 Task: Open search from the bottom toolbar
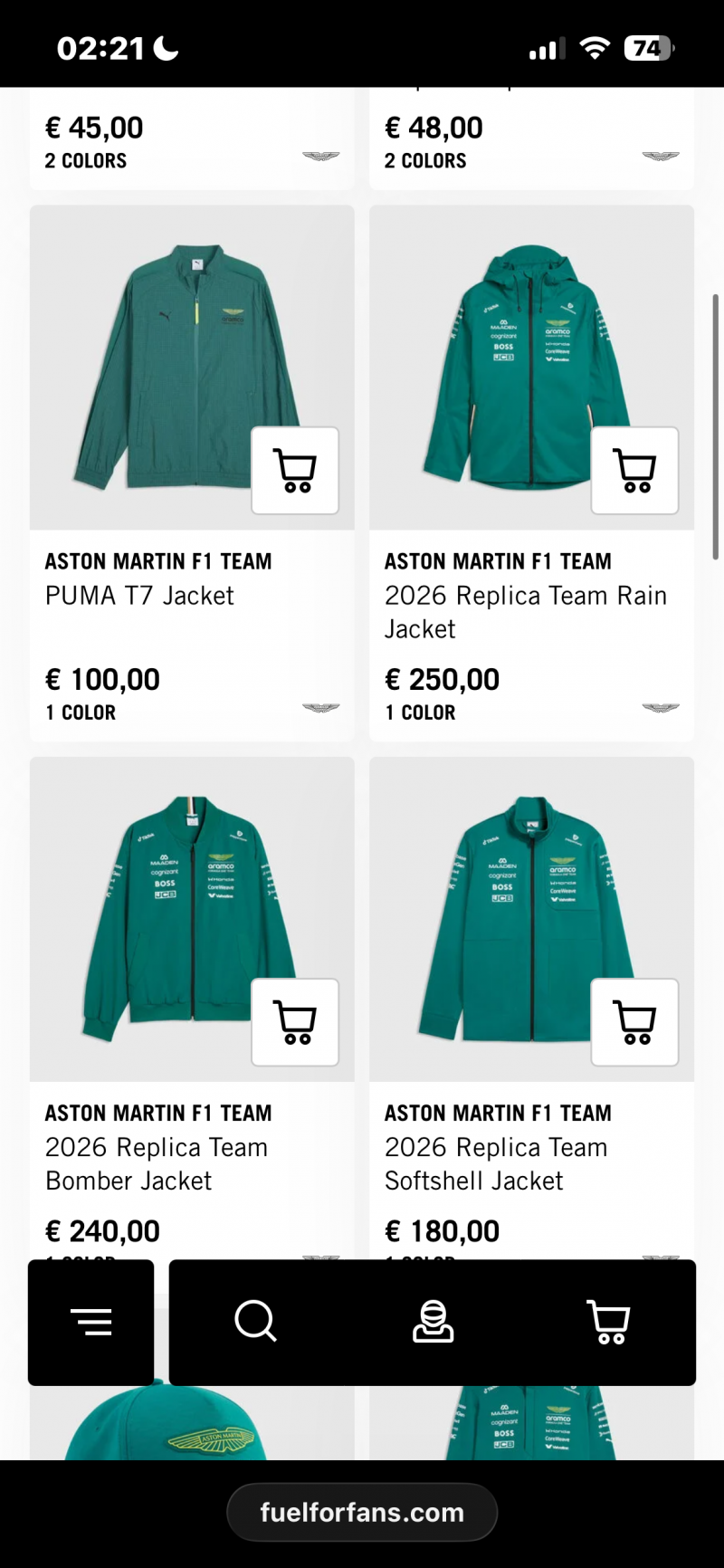pyautogui.click(x=255, y=1322)
